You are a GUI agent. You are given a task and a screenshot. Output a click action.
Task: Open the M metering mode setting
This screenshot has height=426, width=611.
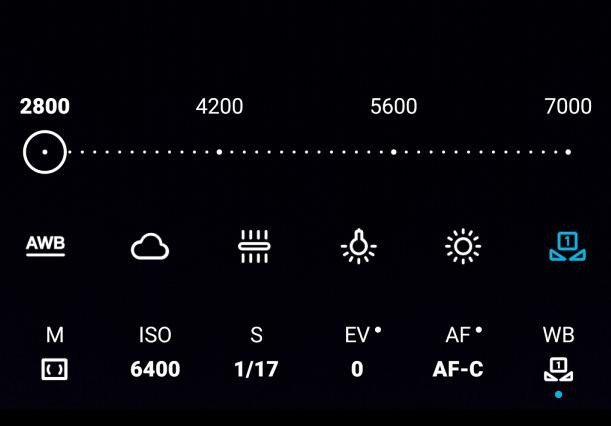(x=54, y=353)
